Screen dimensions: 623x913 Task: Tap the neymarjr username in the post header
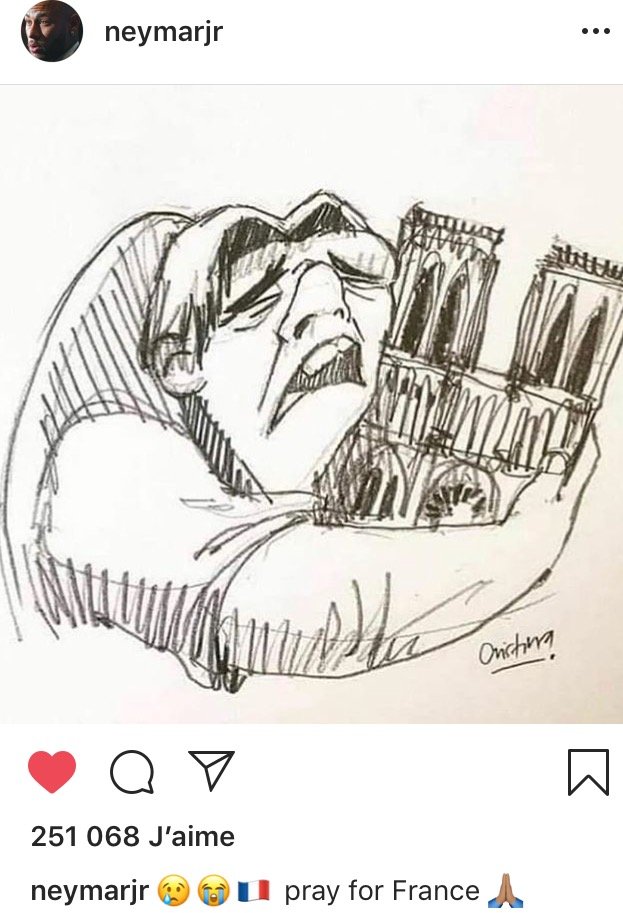tap(163, 32)
